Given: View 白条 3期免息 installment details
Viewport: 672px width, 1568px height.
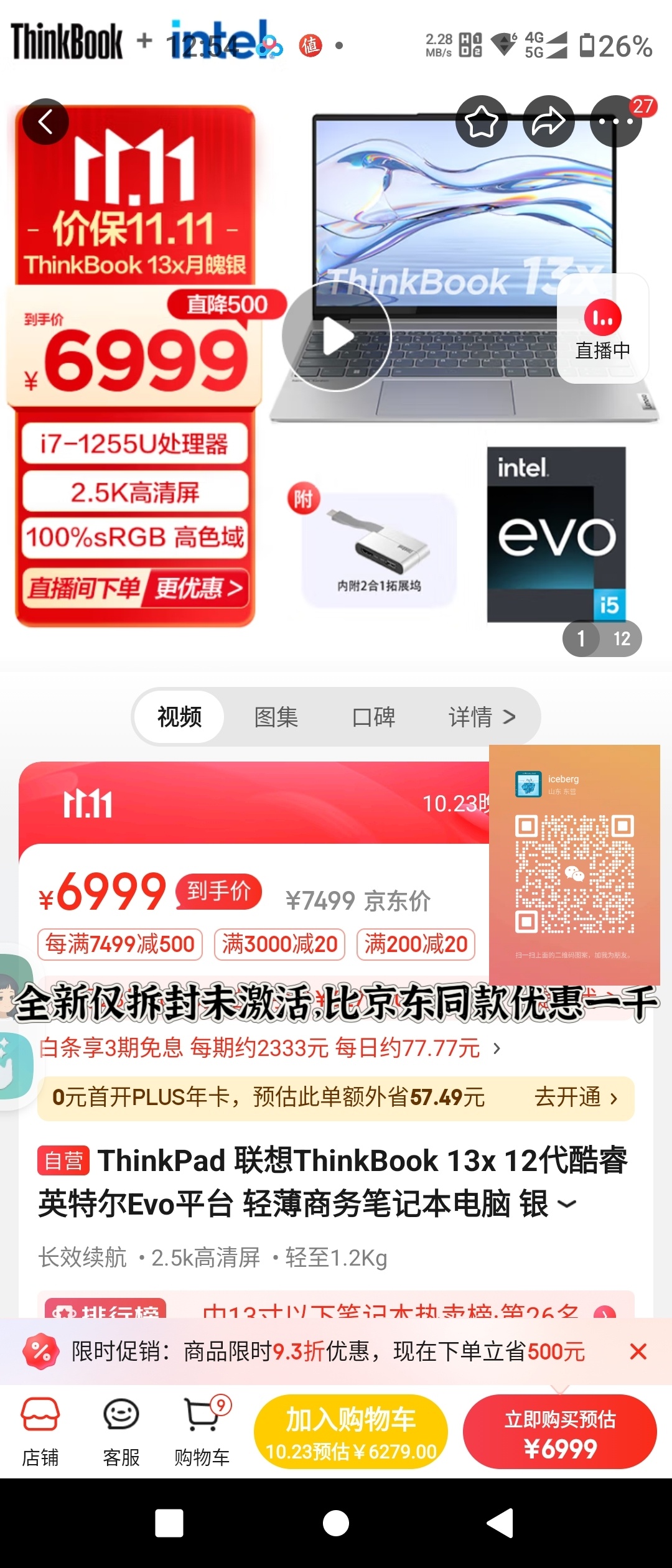Looking at the screenshot, I should (x=269, y=1048).
